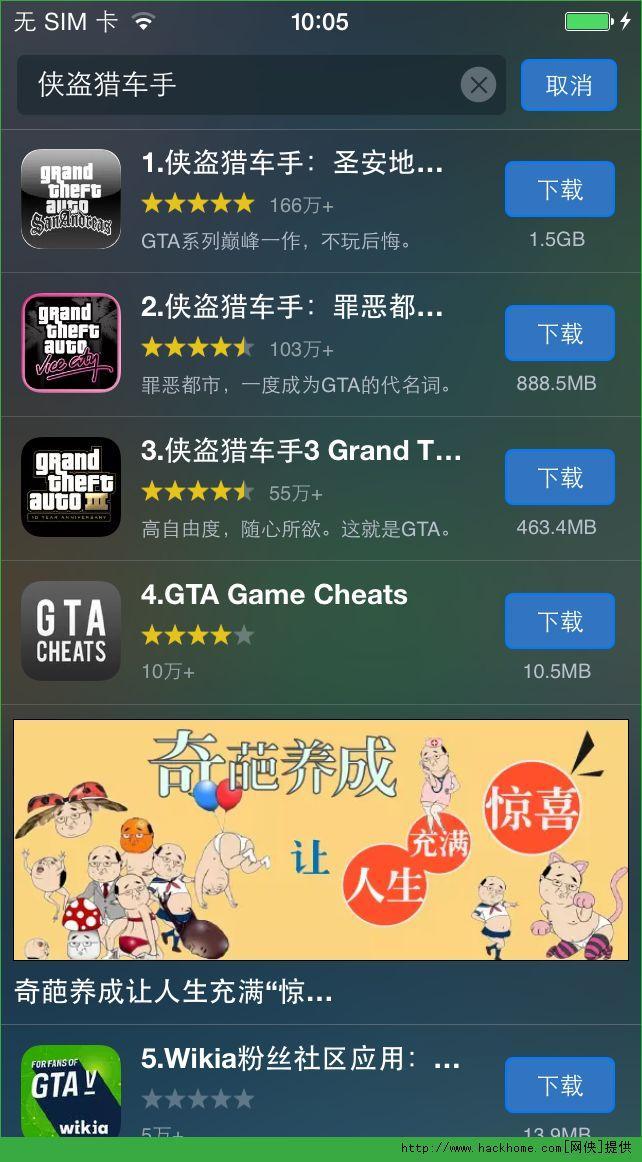Tap the search field containing 侠盗猎车手

click(x=240, y=85)
